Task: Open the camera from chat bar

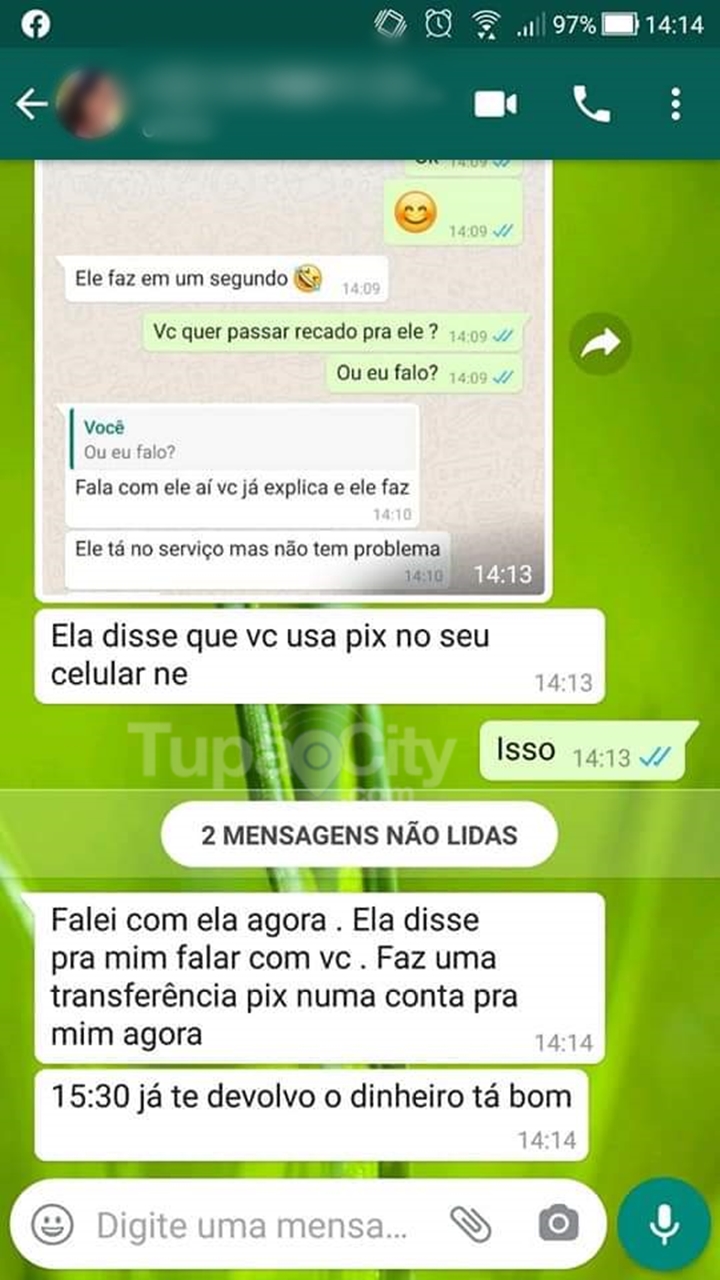Action: (558, 1224)
